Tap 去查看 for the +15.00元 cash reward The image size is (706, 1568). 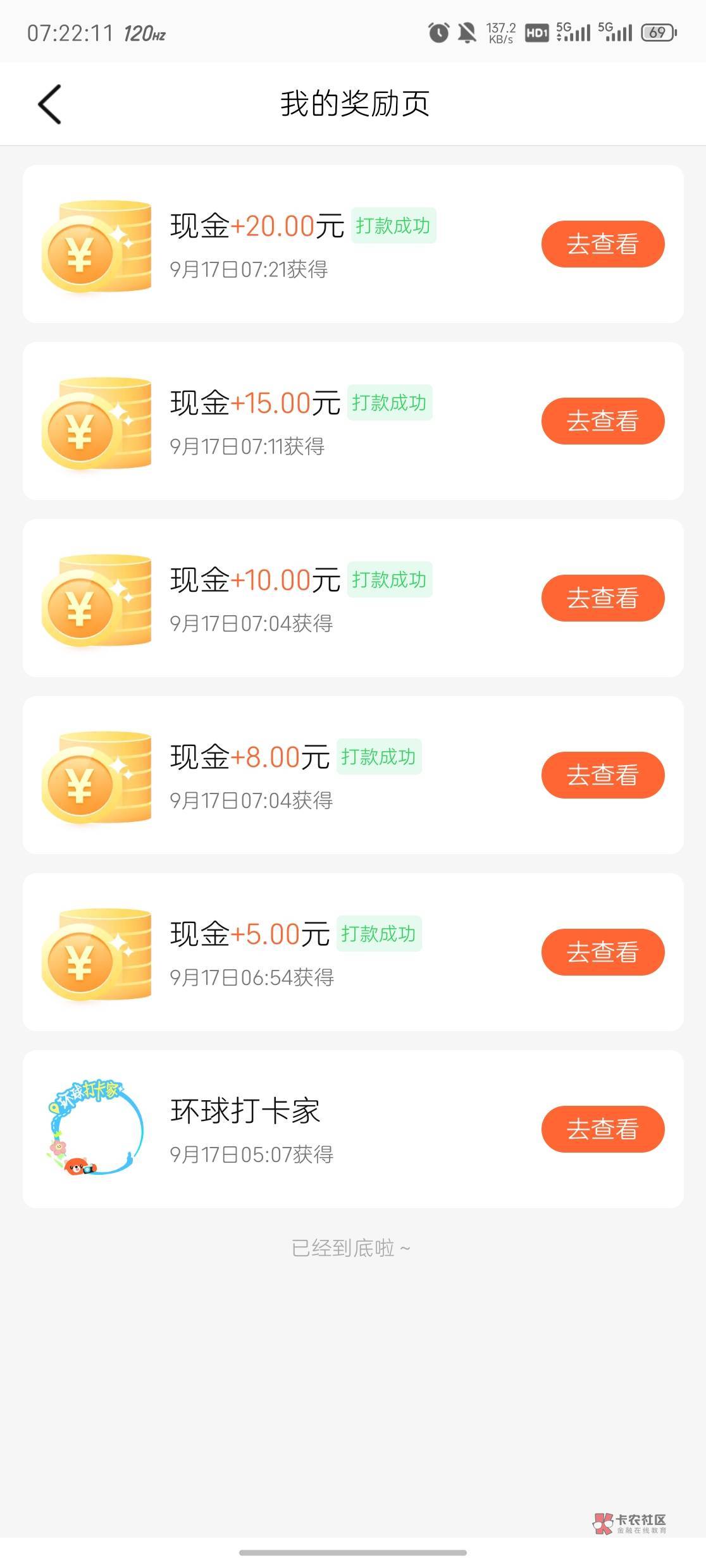[602, 421]
